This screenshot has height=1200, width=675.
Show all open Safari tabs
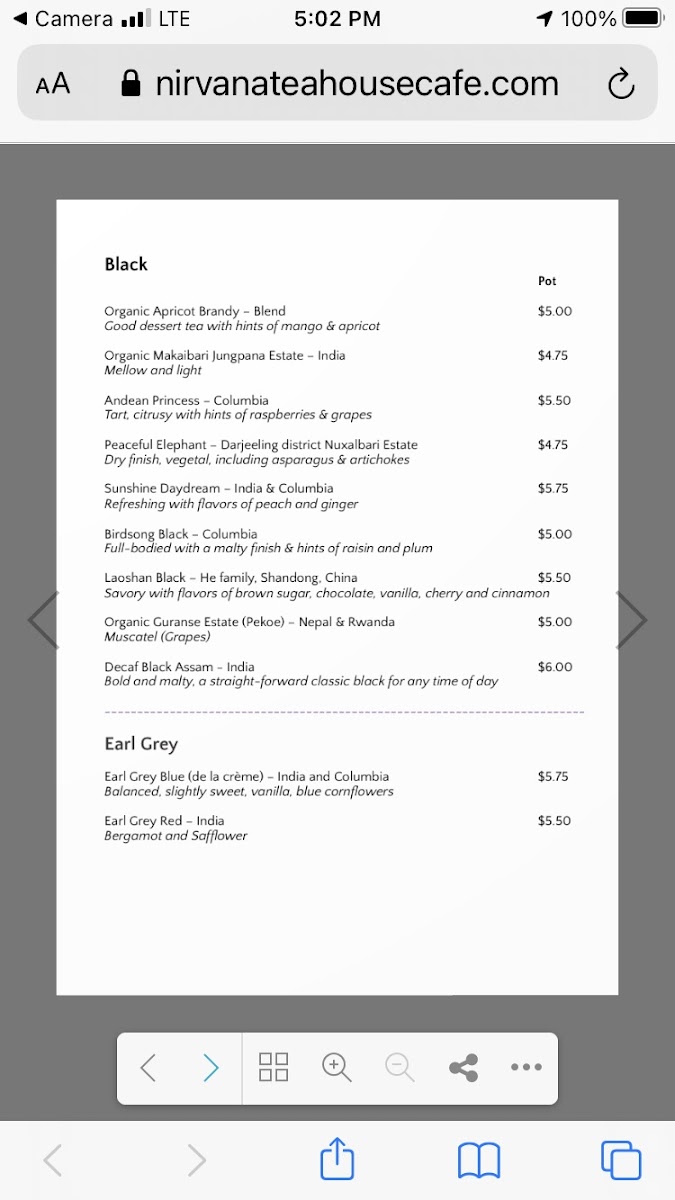tap(621, 1160)
